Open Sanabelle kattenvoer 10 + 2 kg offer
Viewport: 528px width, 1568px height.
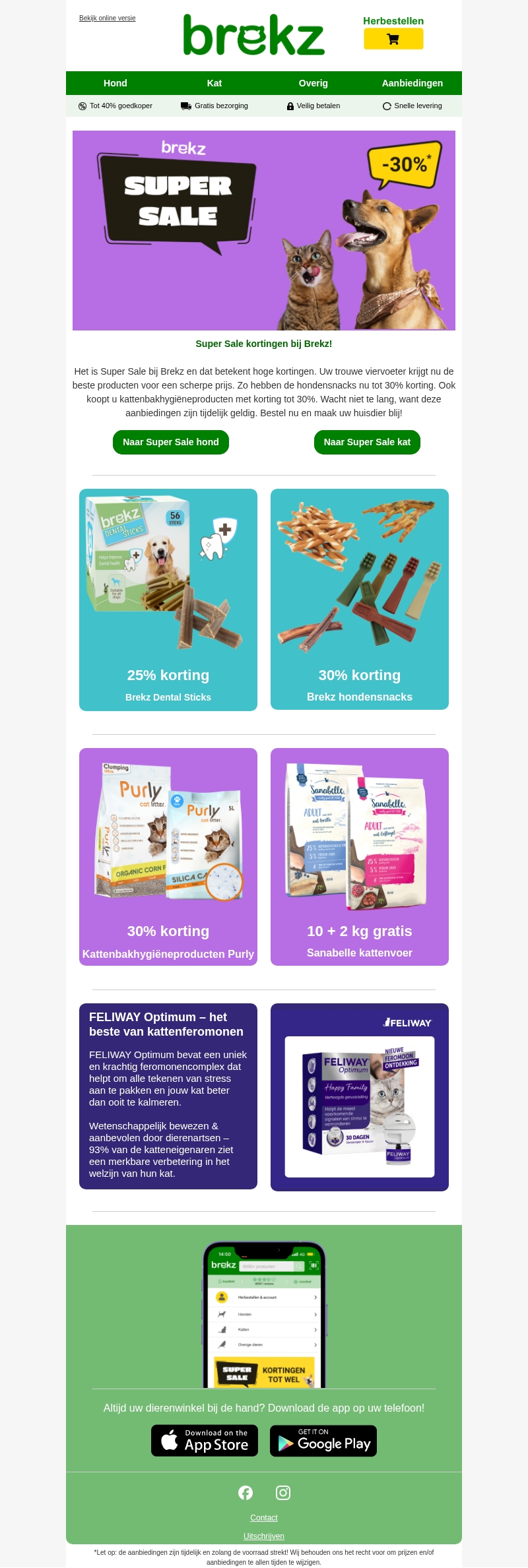(x=360, y=856)
